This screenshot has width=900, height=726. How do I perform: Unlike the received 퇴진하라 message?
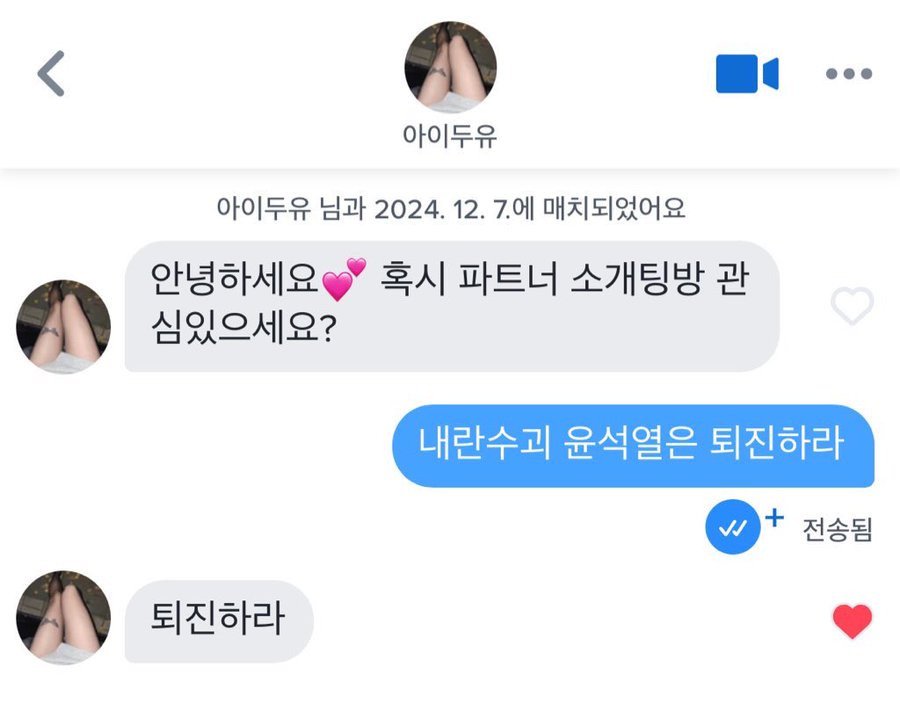click(852, 622)
